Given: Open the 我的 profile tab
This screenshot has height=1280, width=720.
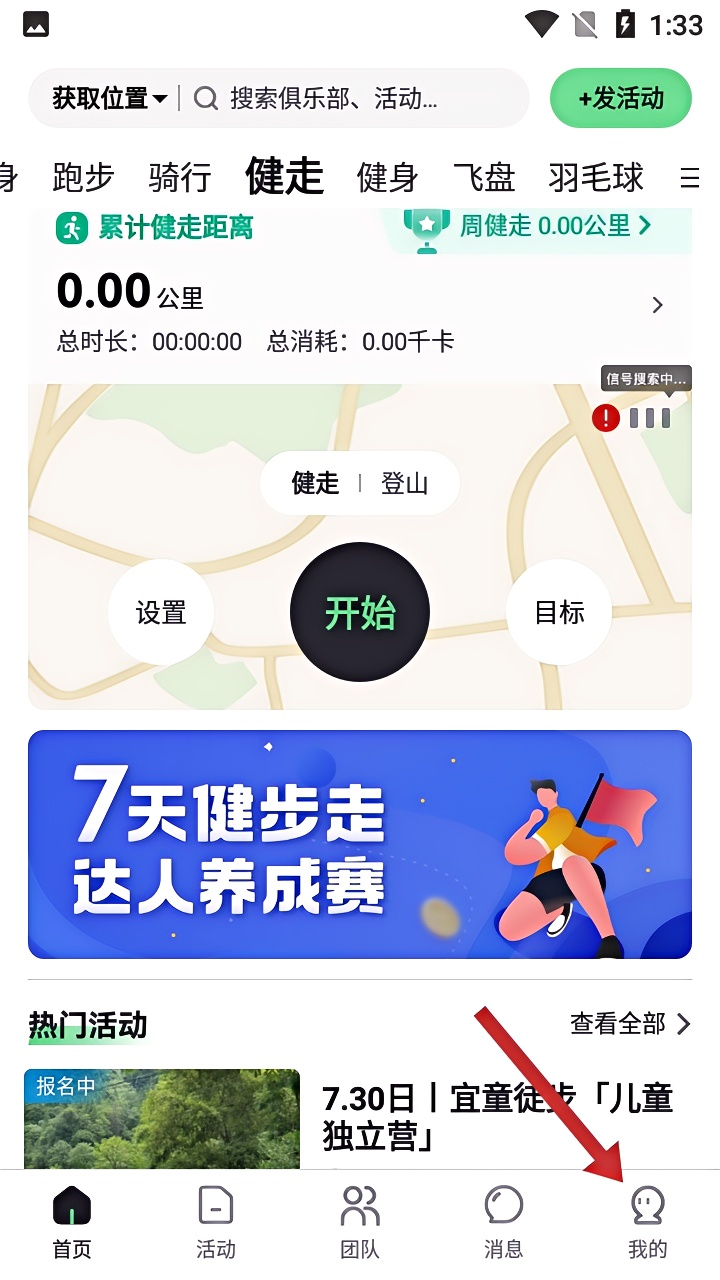Looking at the screenshot, I should (x=647, y=1222).
